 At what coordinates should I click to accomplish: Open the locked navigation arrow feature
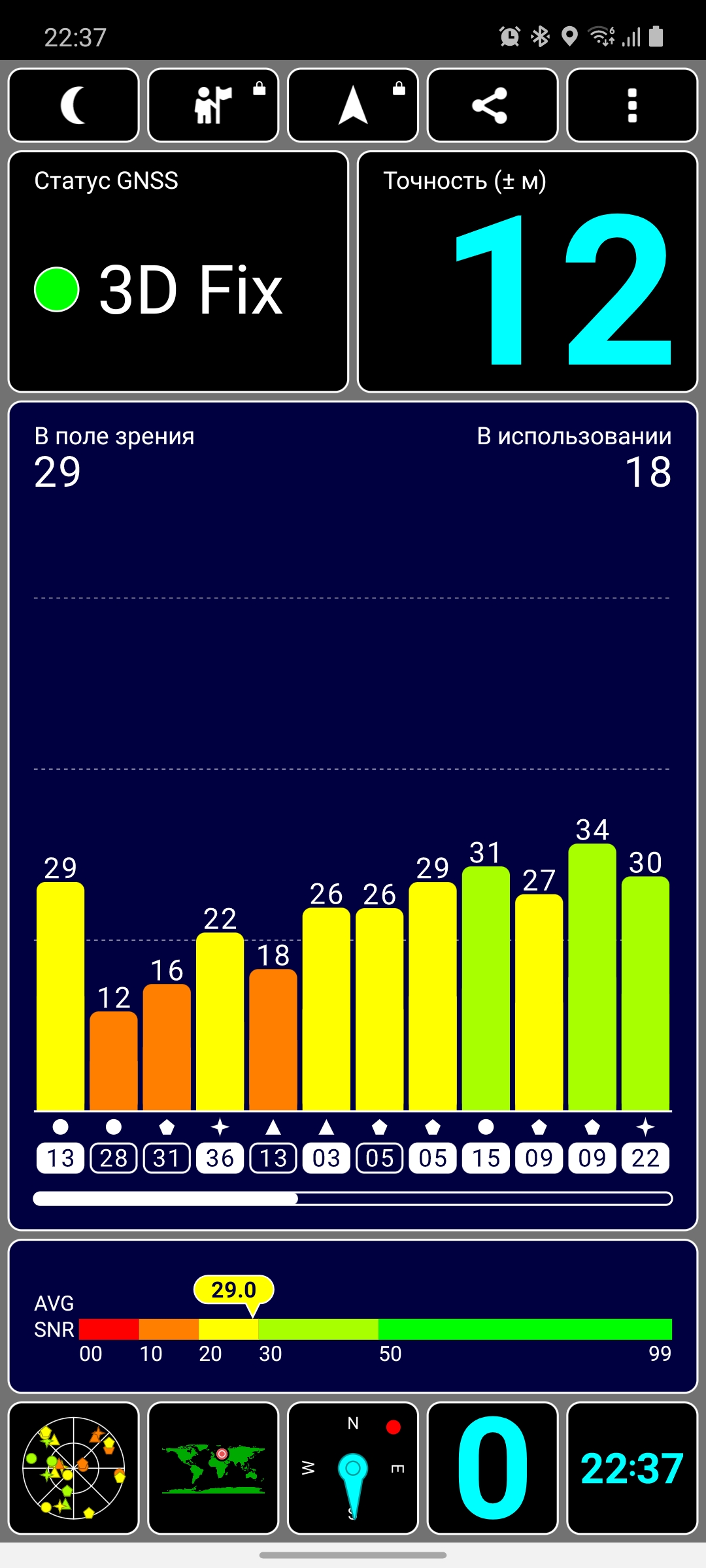click(x=353, y=105)
